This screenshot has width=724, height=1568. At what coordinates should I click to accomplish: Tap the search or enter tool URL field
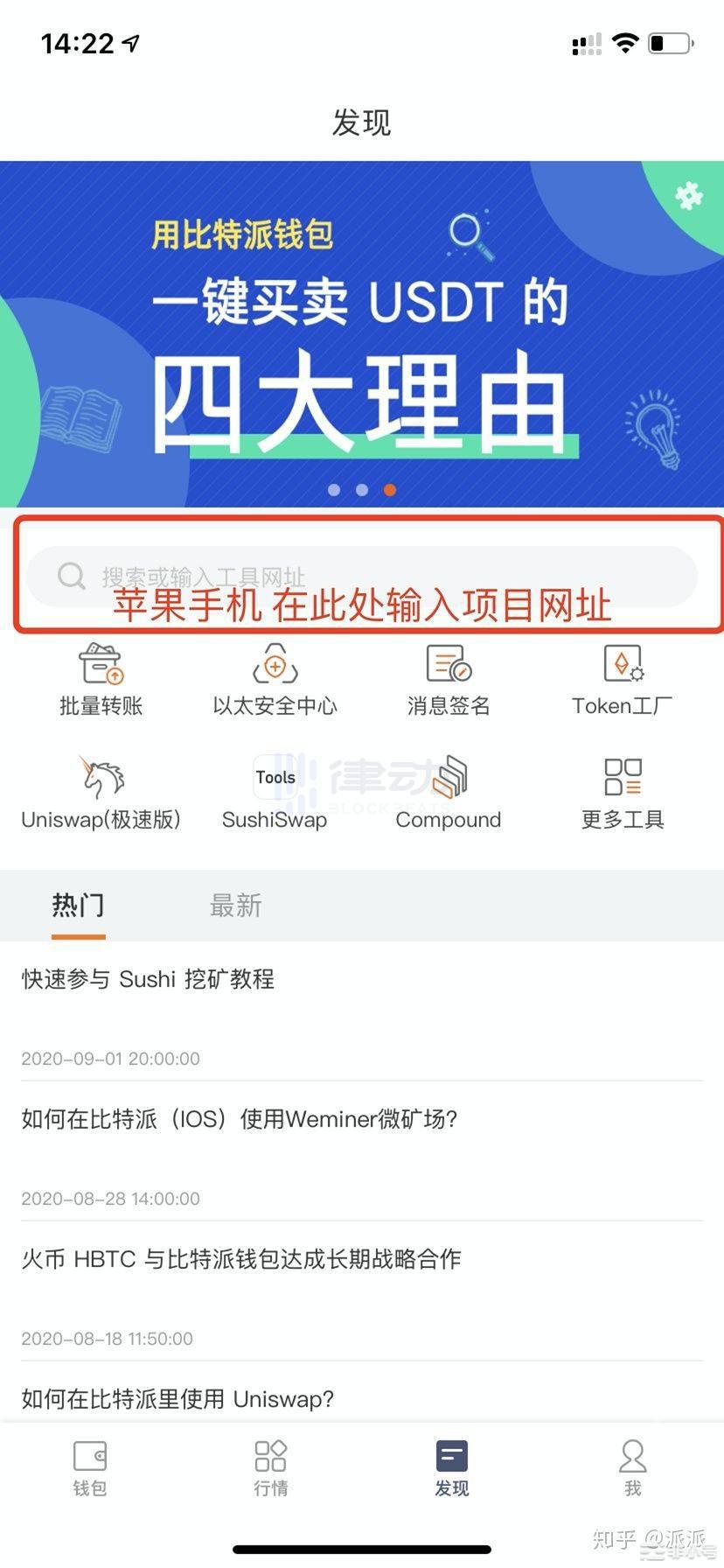[362, 576]
